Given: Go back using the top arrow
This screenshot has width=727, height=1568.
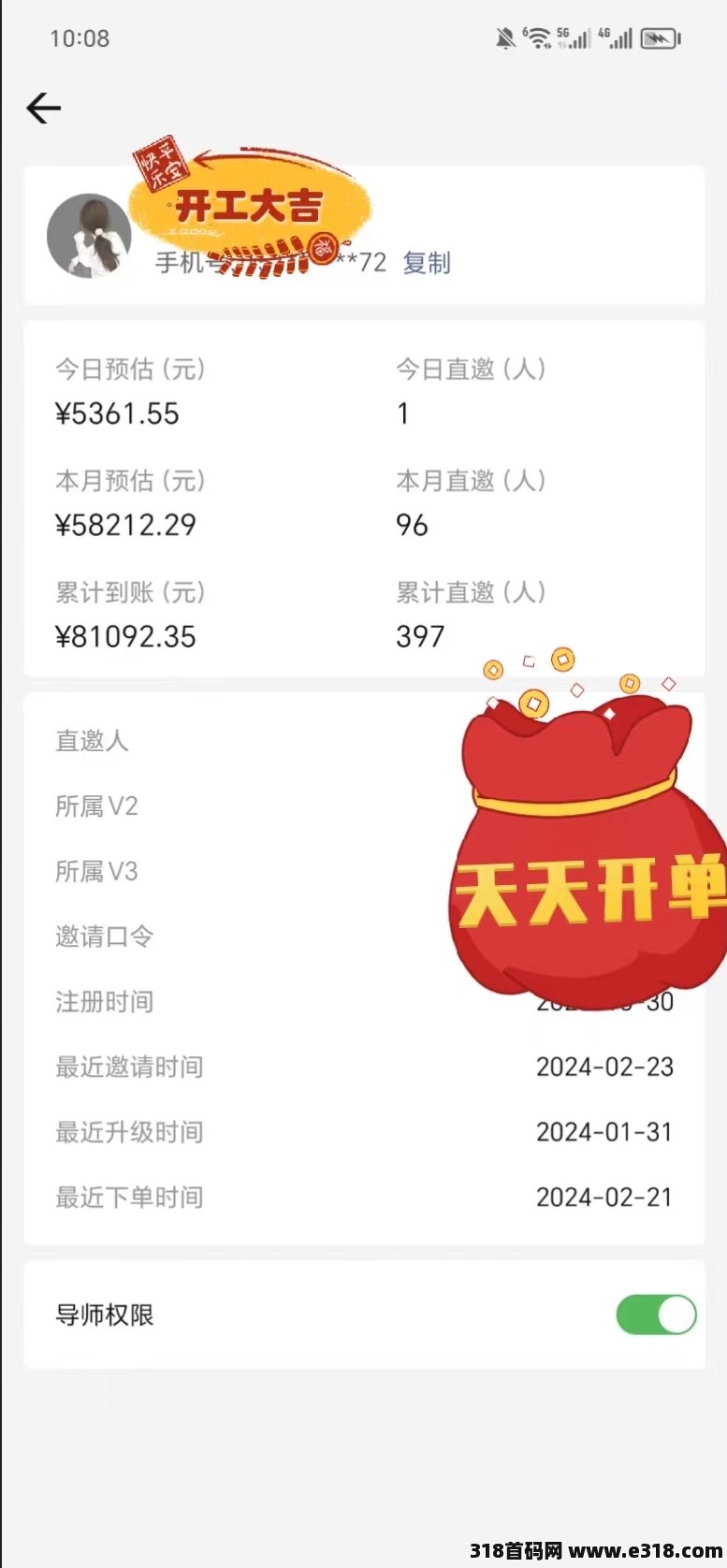Looking at the screenshot, I should point(43,109).
